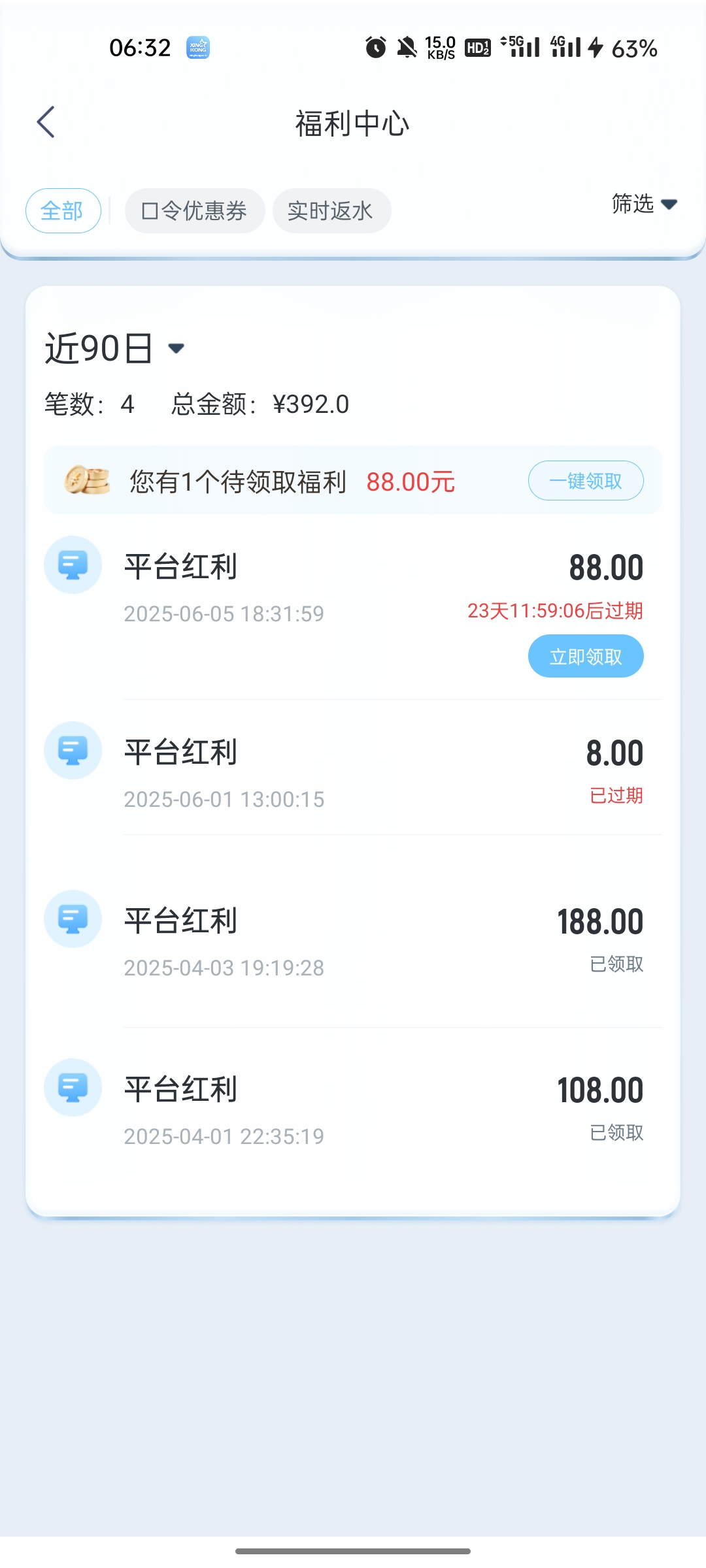706x1568 pixels.
Task: Select the 全部 filter tab
Action: pyautogui.click(x=63, y=211)
